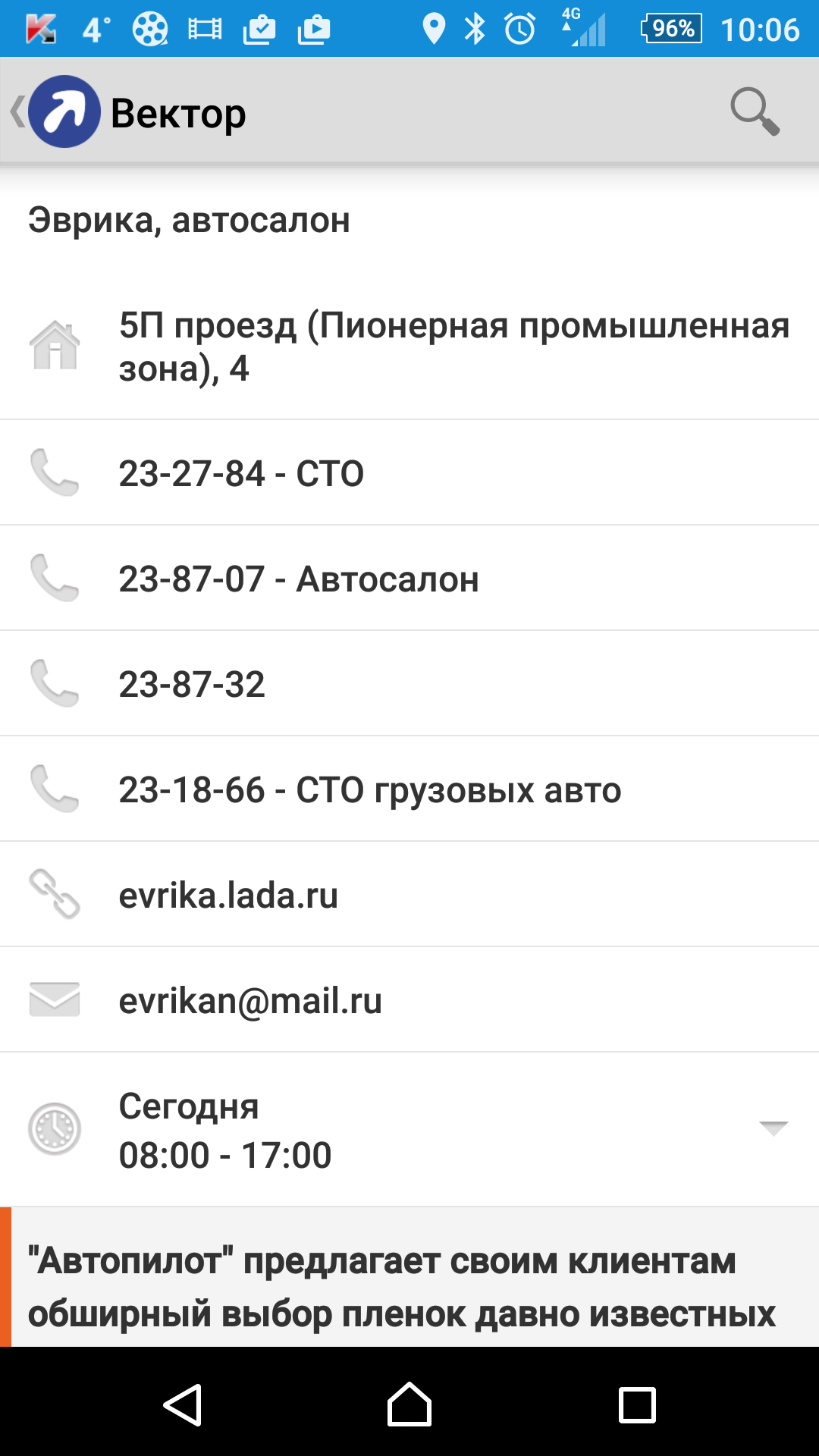Image resolution: width=819 pixels, height=1456 pixels.
Task: Expand today's working hours schedule
Action: [773, 1128]
